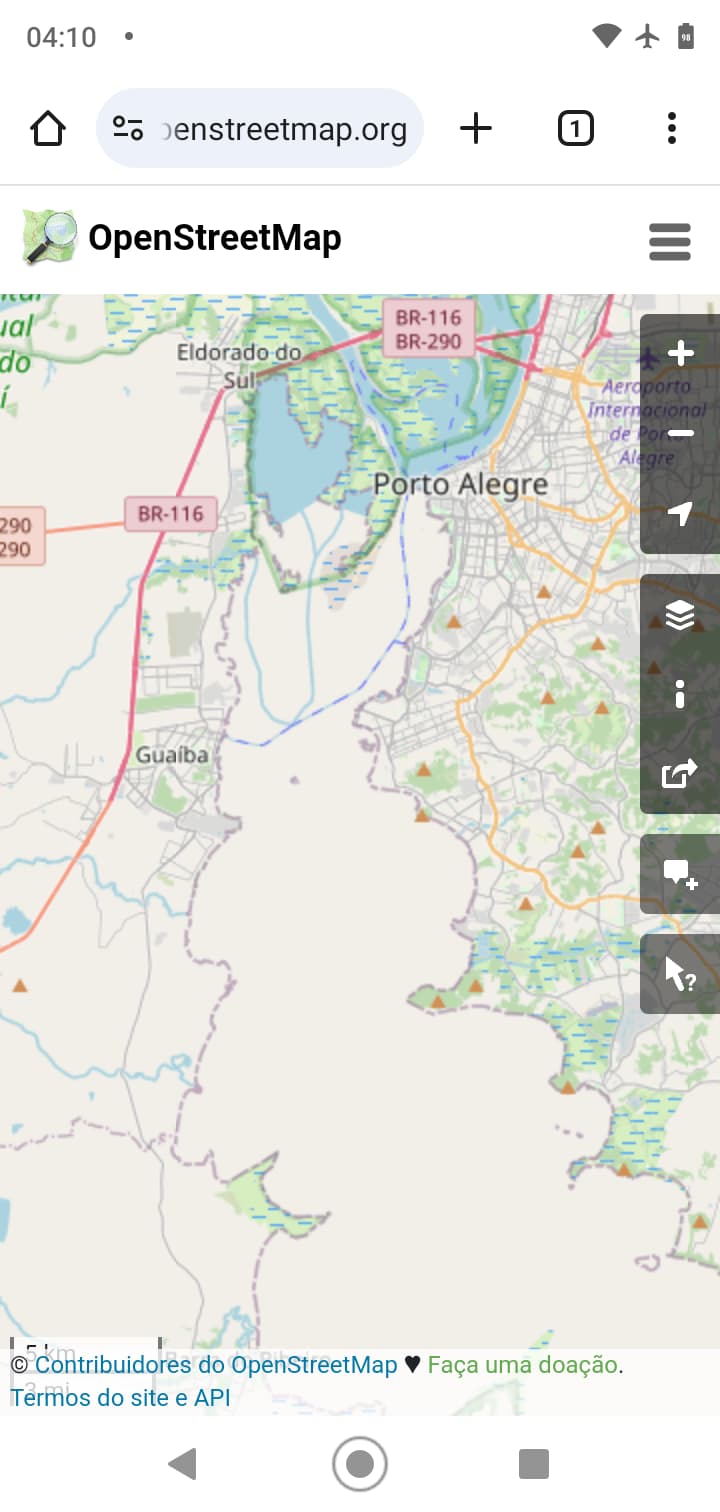This screenshot has width=720, height=1512.
Task: Zoom out of the map
Action: [680, 434]
